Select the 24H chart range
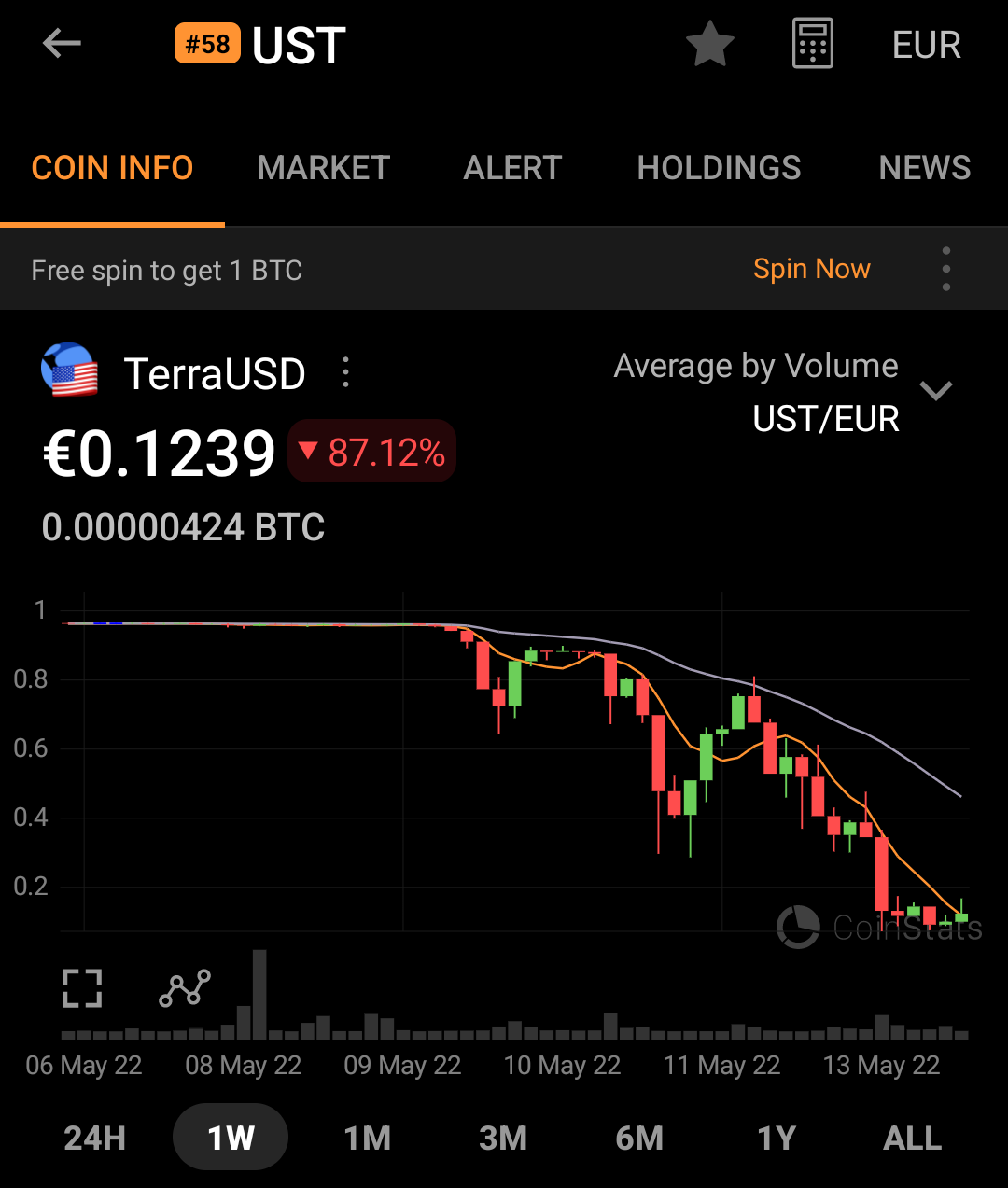This screenshot has height=1188, width=1008. point(94,1139)
